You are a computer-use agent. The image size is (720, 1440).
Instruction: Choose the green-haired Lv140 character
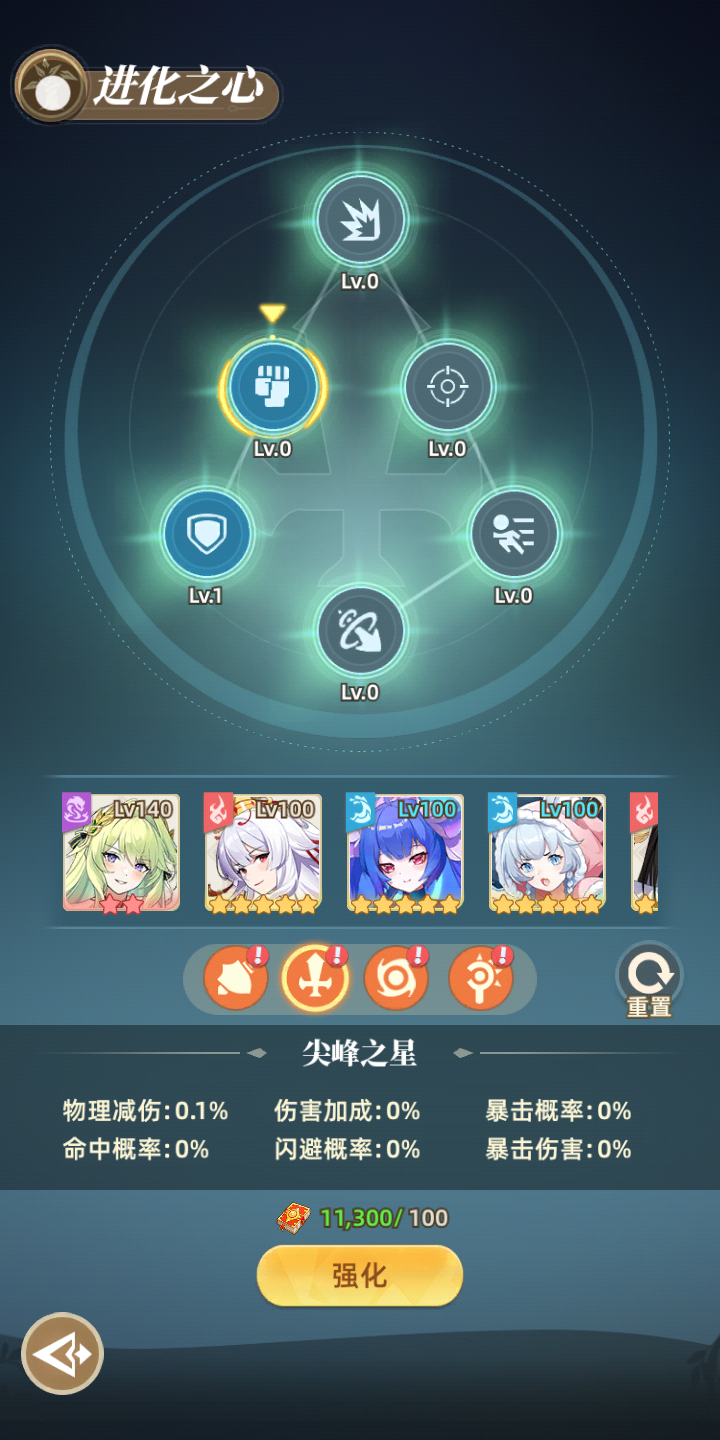coord(121,853)
